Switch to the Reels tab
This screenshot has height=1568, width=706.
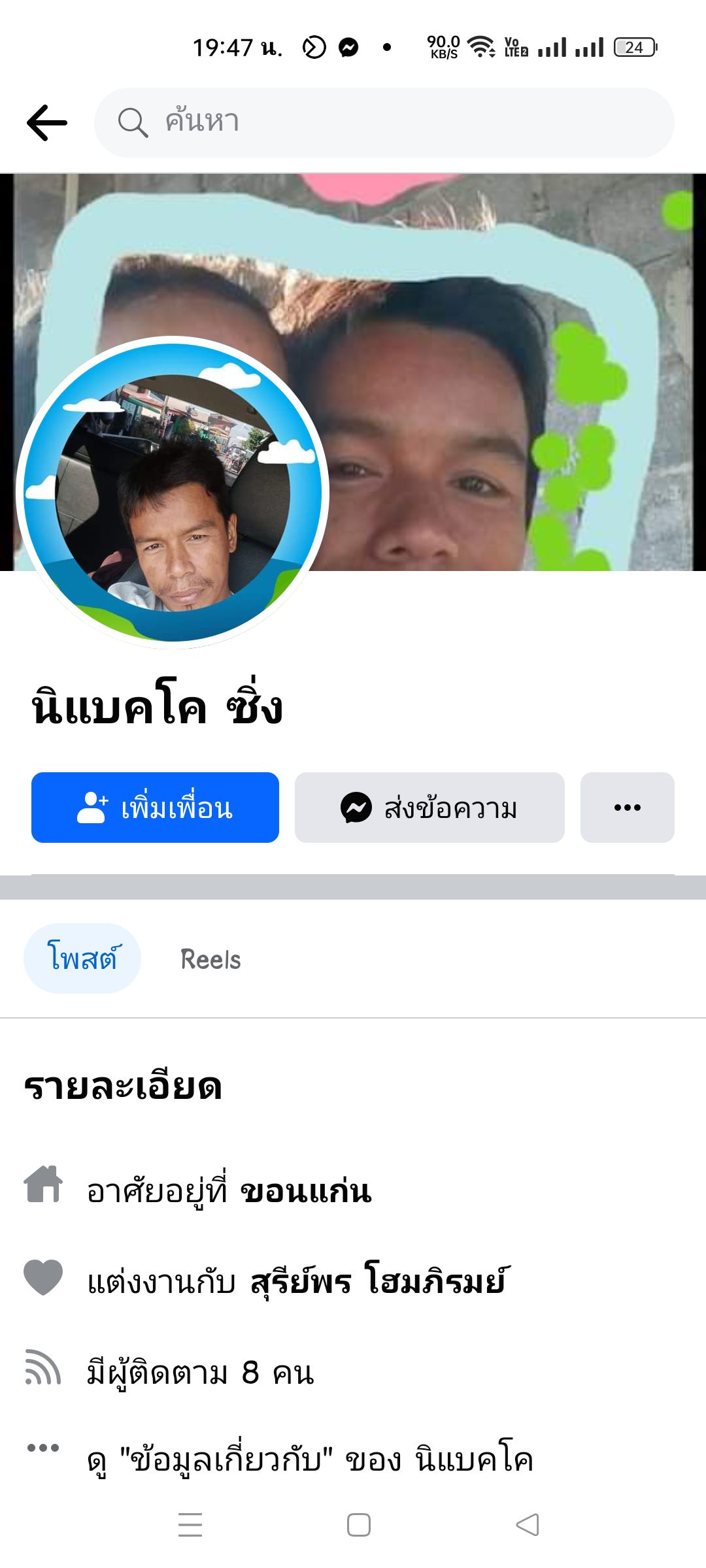click(x=210, y=959)
